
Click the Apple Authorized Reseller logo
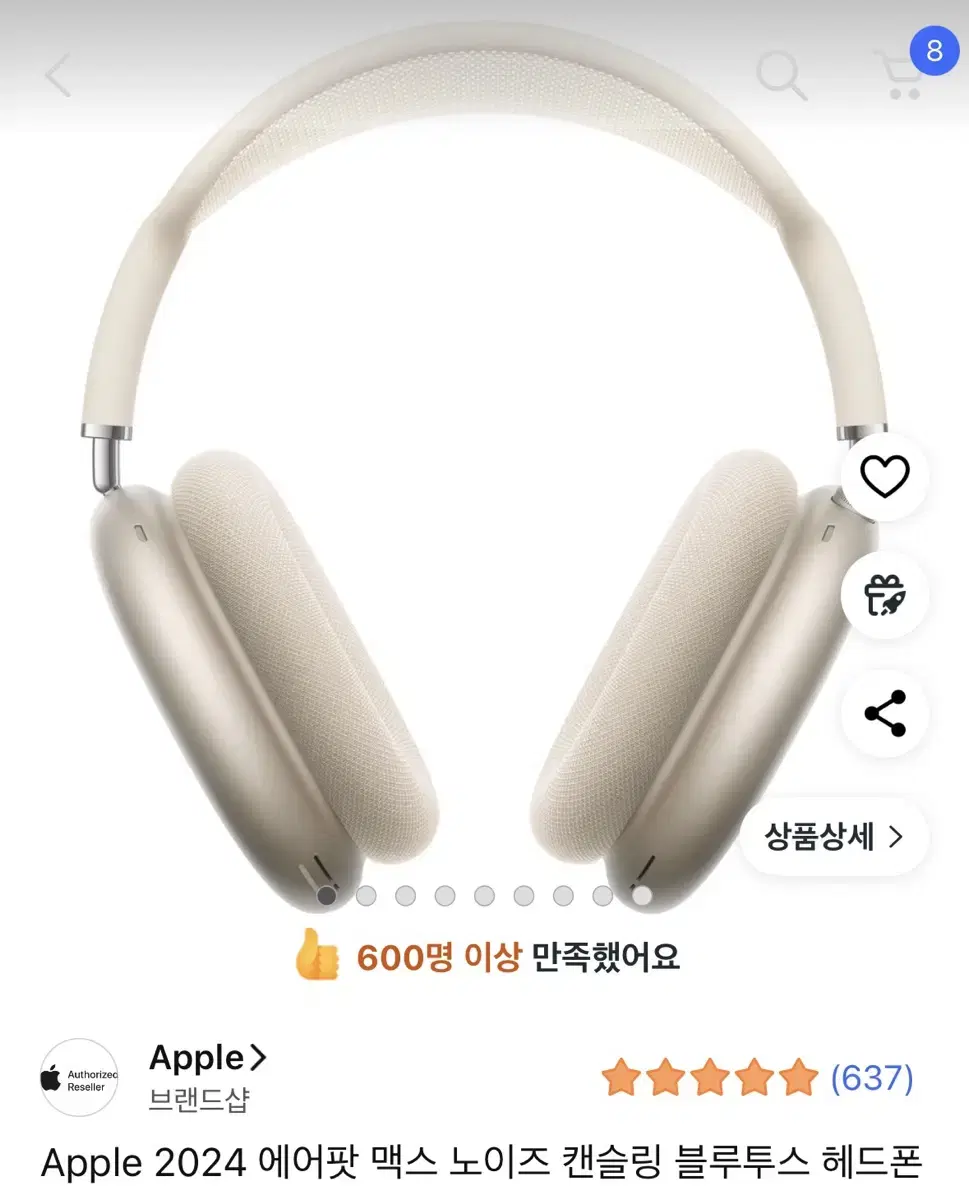(78, 1078)
